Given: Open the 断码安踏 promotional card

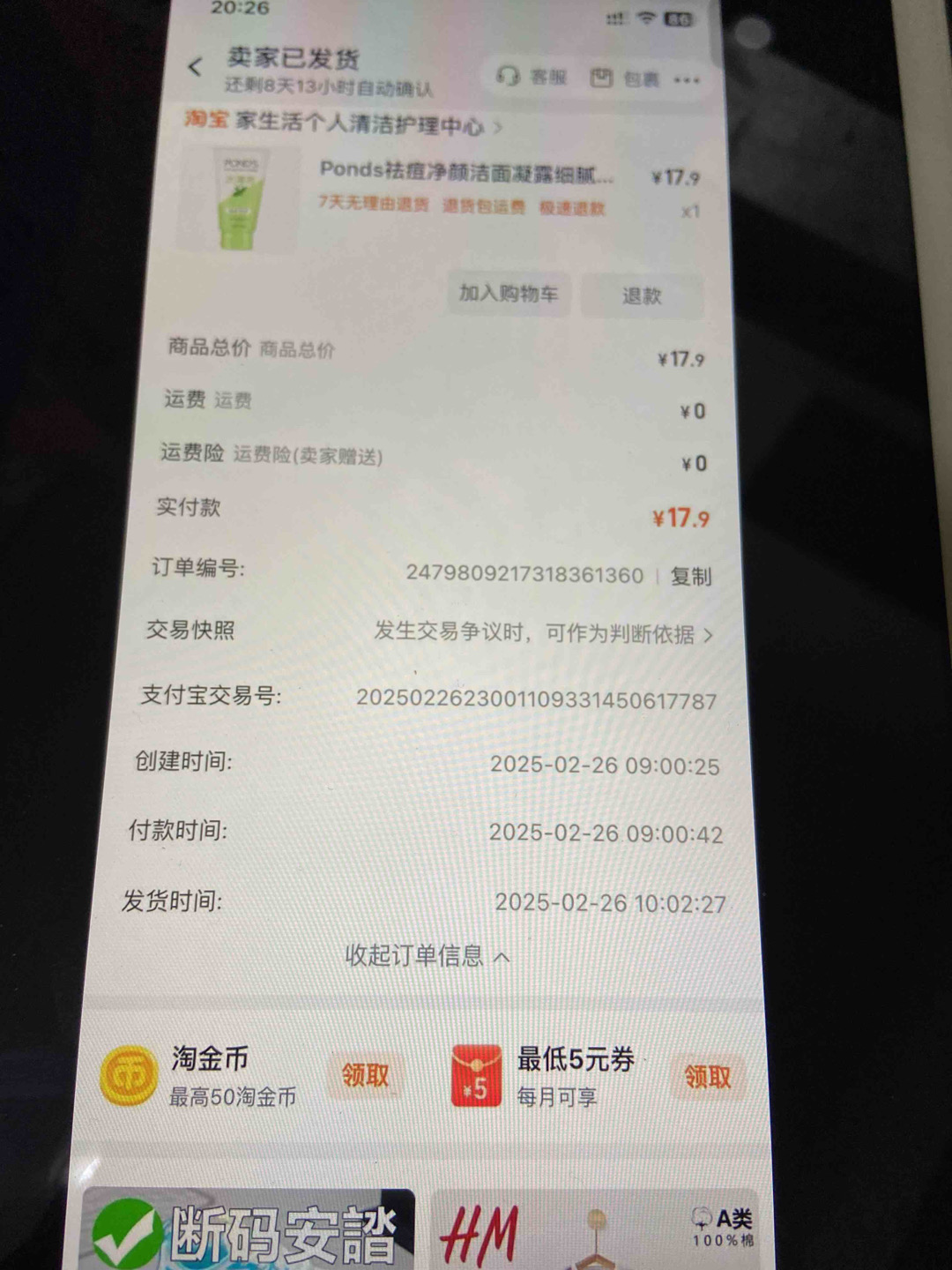Looking at the screenshot, I should point(248,1230).
